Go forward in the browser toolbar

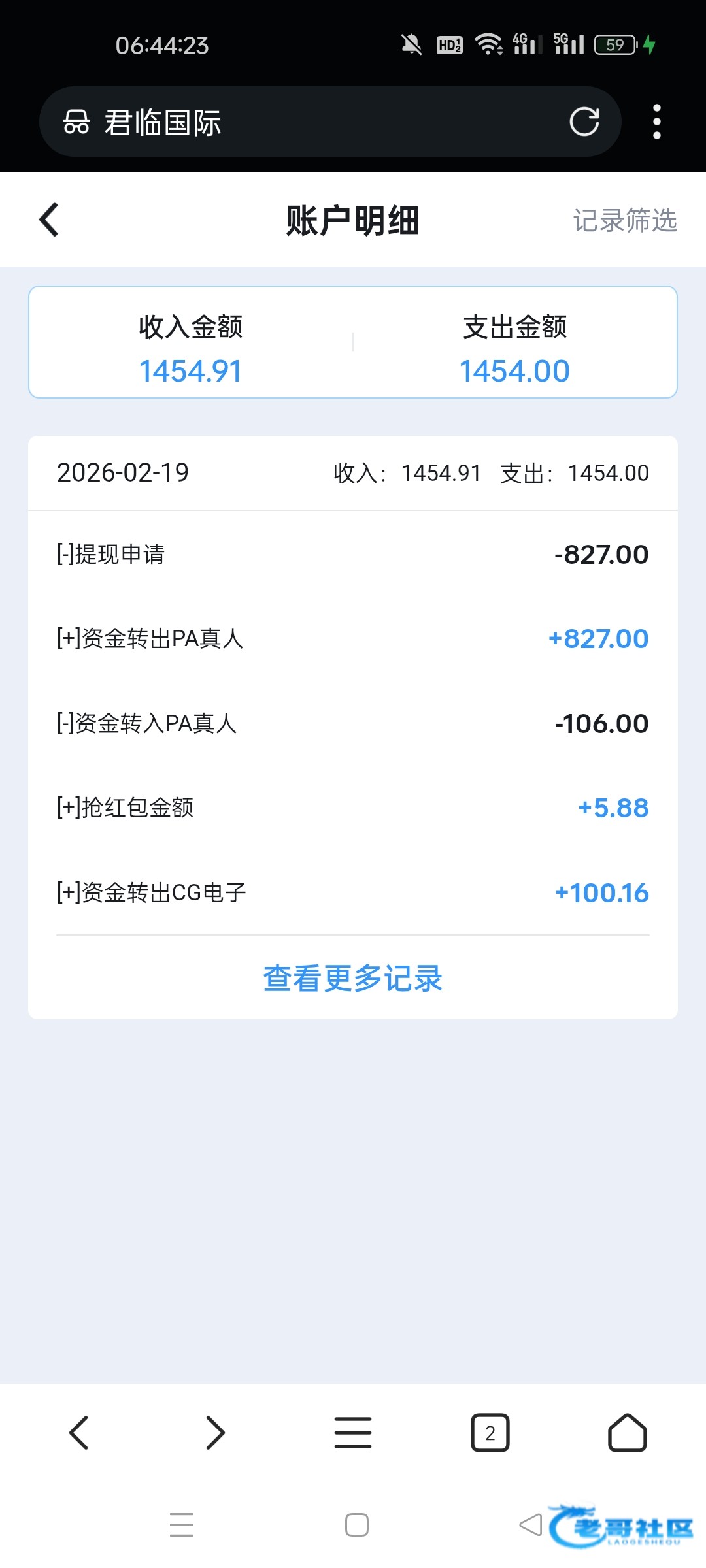(x=215, y=1433)
